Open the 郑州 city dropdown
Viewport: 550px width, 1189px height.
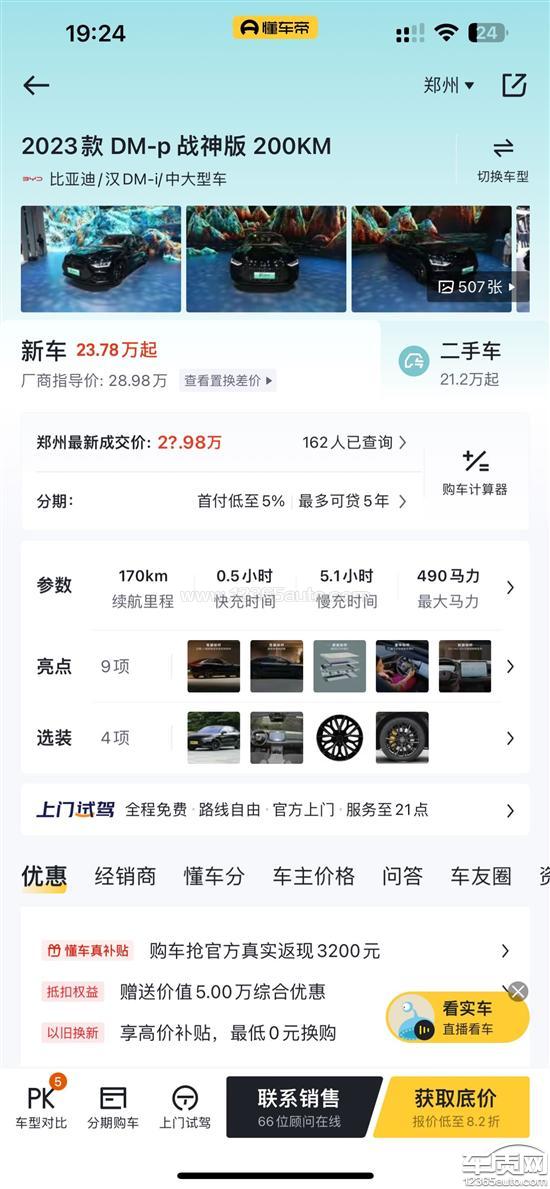tap(449, 85)
